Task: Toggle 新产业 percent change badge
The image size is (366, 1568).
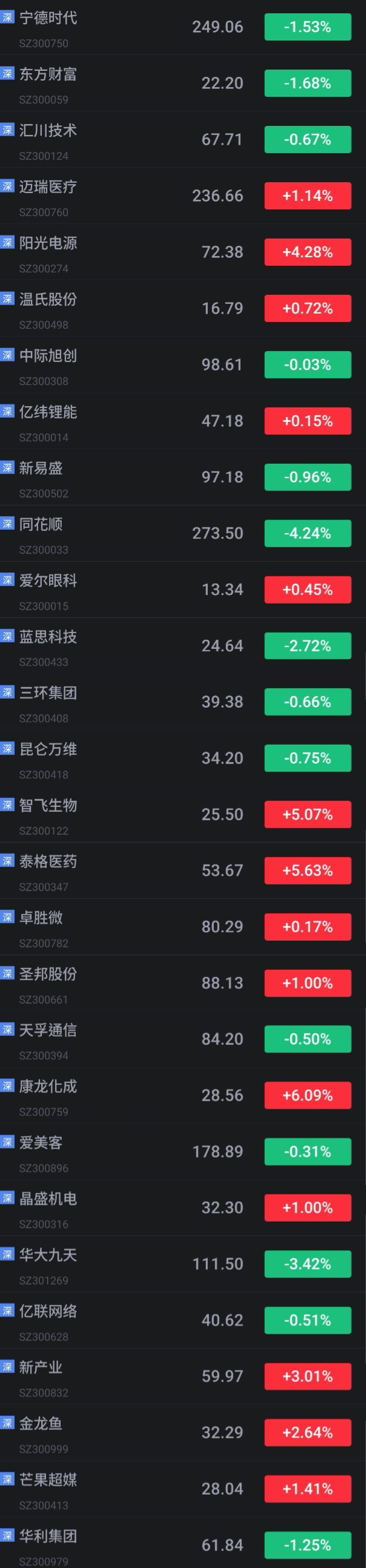Action: [308, 1377]
